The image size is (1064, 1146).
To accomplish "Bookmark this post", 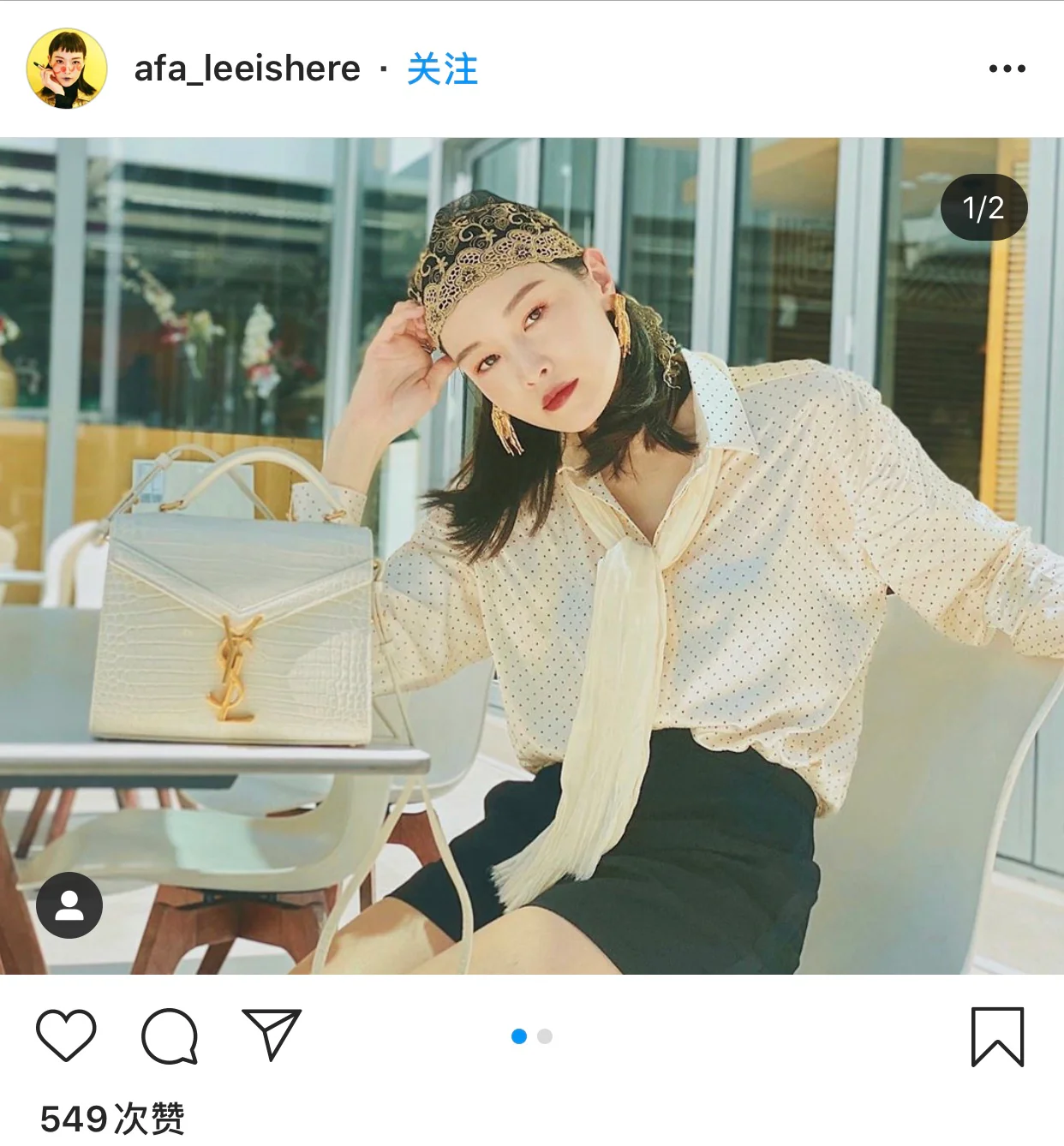I will 997,1036.
